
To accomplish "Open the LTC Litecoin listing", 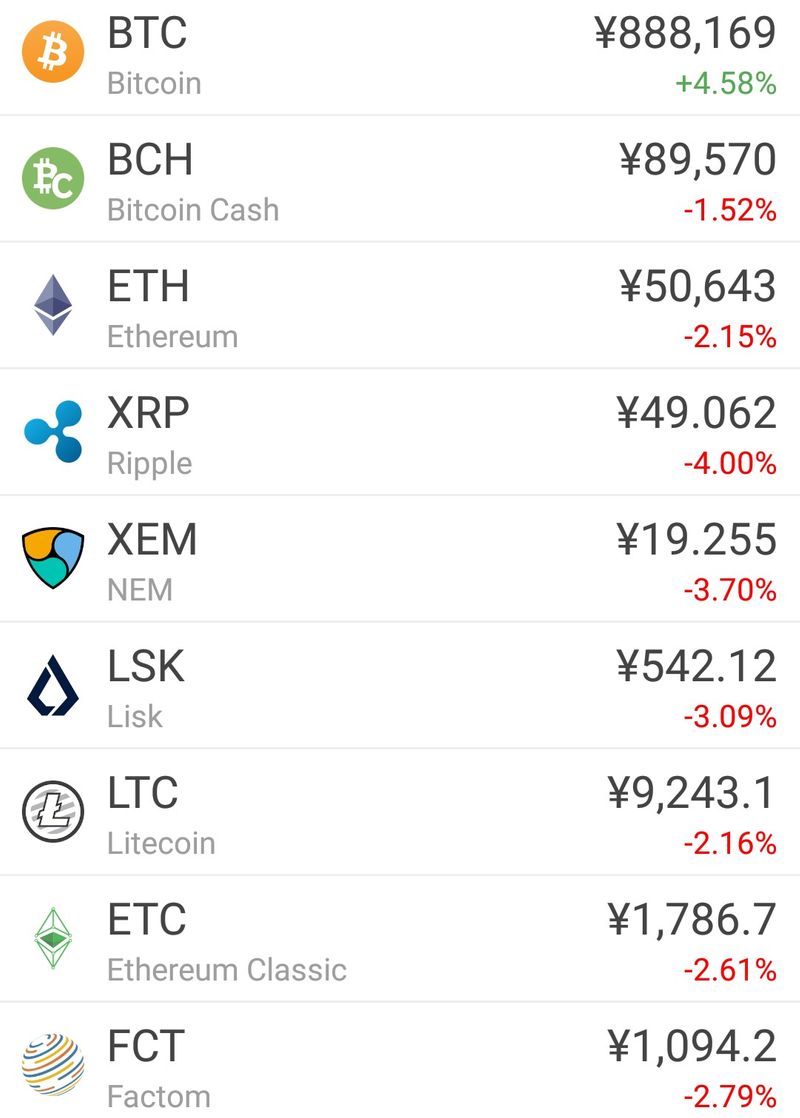I will click(x=400, y=812).
